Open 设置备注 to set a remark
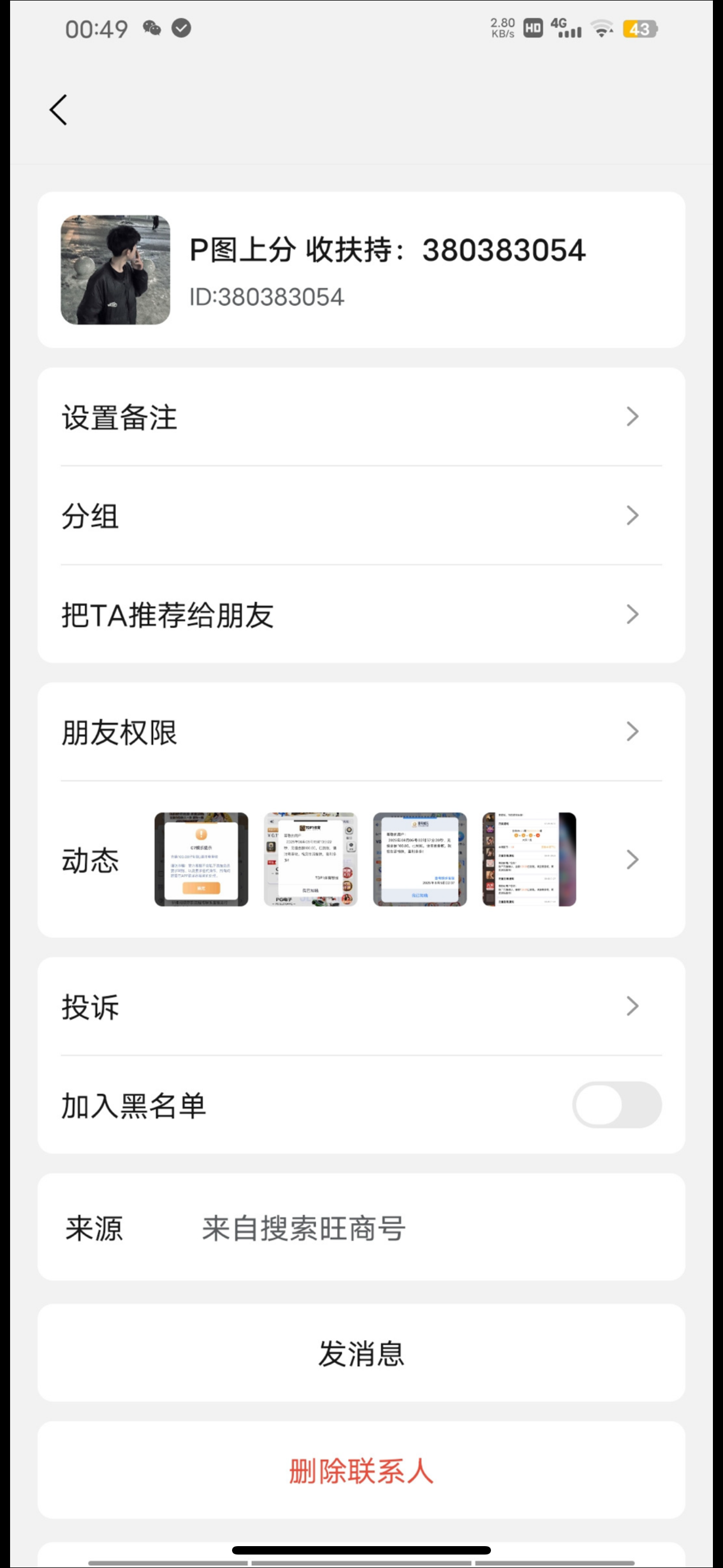The width and height of the screenshot is (723, 1568). pos(361,418)
